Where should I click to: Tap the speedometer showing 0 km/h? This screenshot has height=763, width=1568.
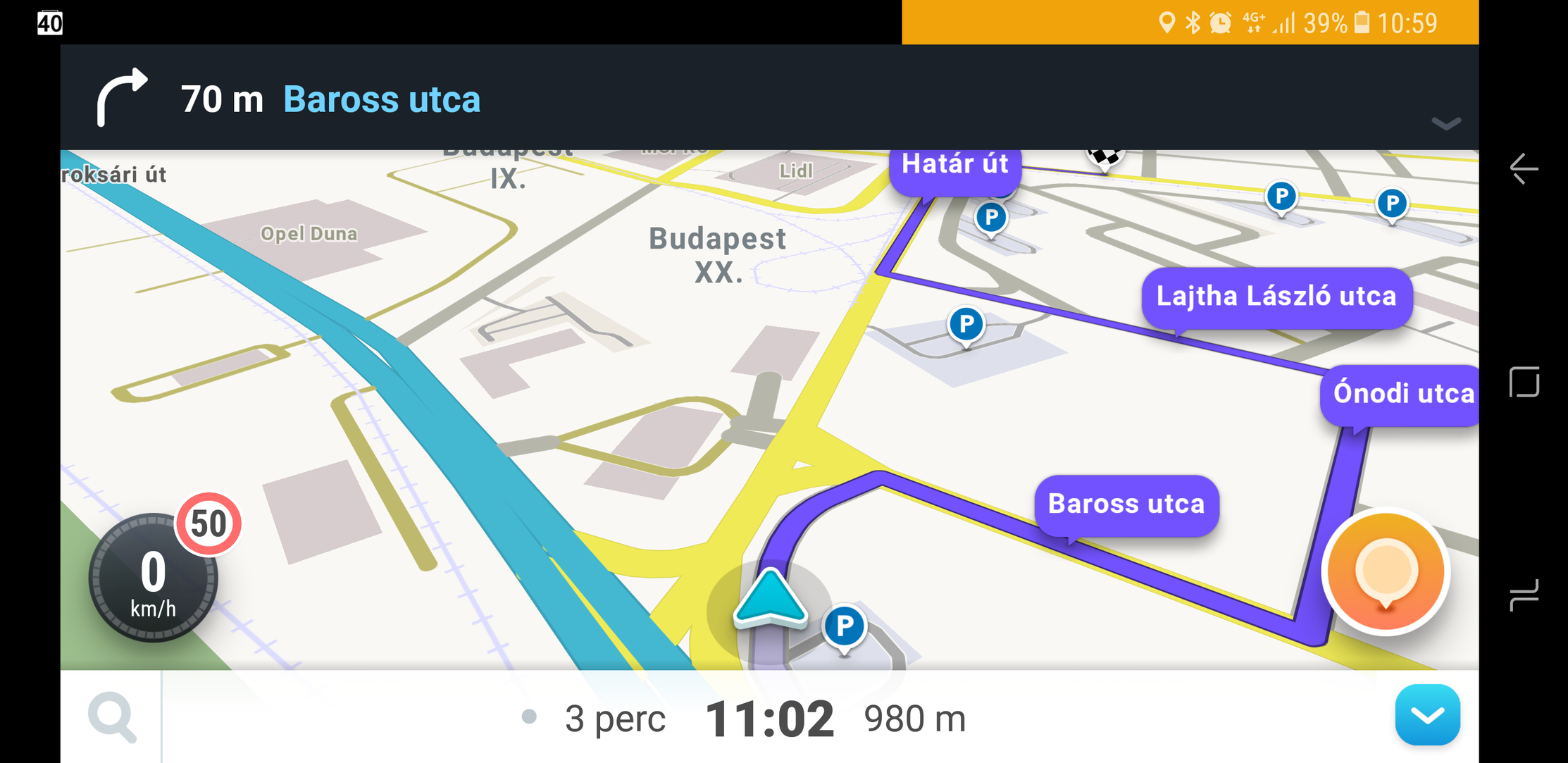pos(153,579)
